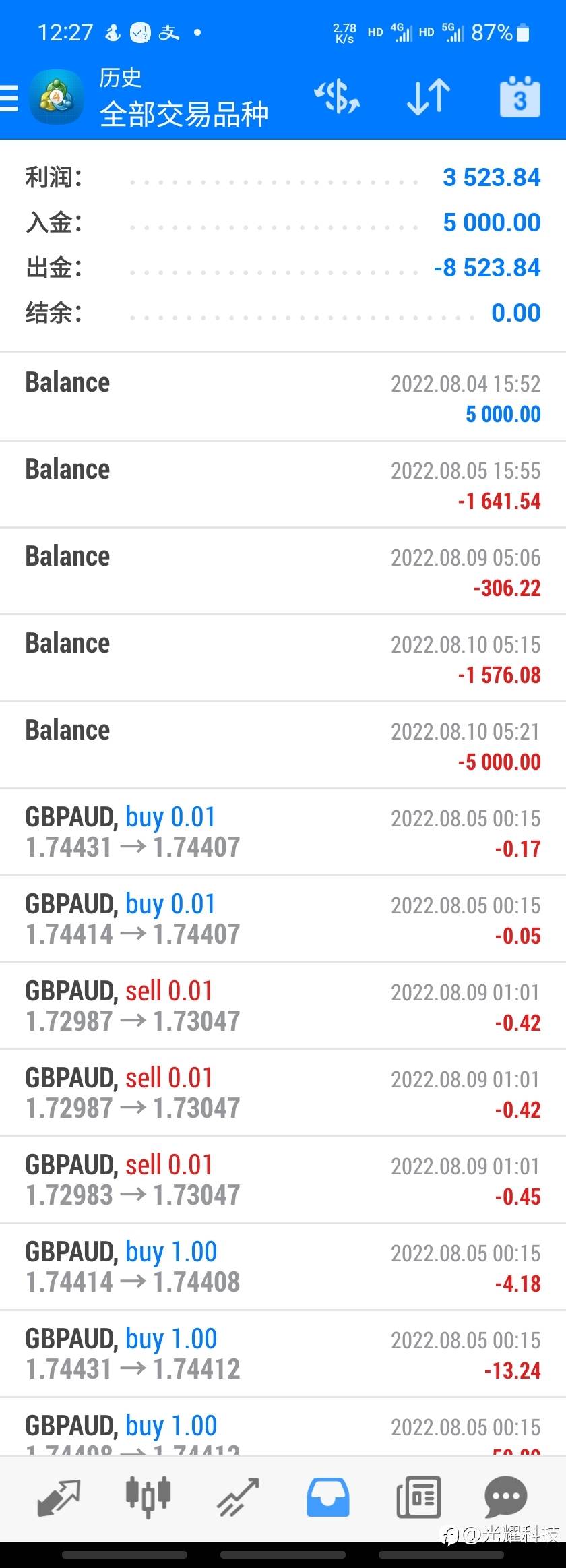Switch to the Trade tab
Viewport: 566px width, 1568px height.
click(x=238, y=1497)
